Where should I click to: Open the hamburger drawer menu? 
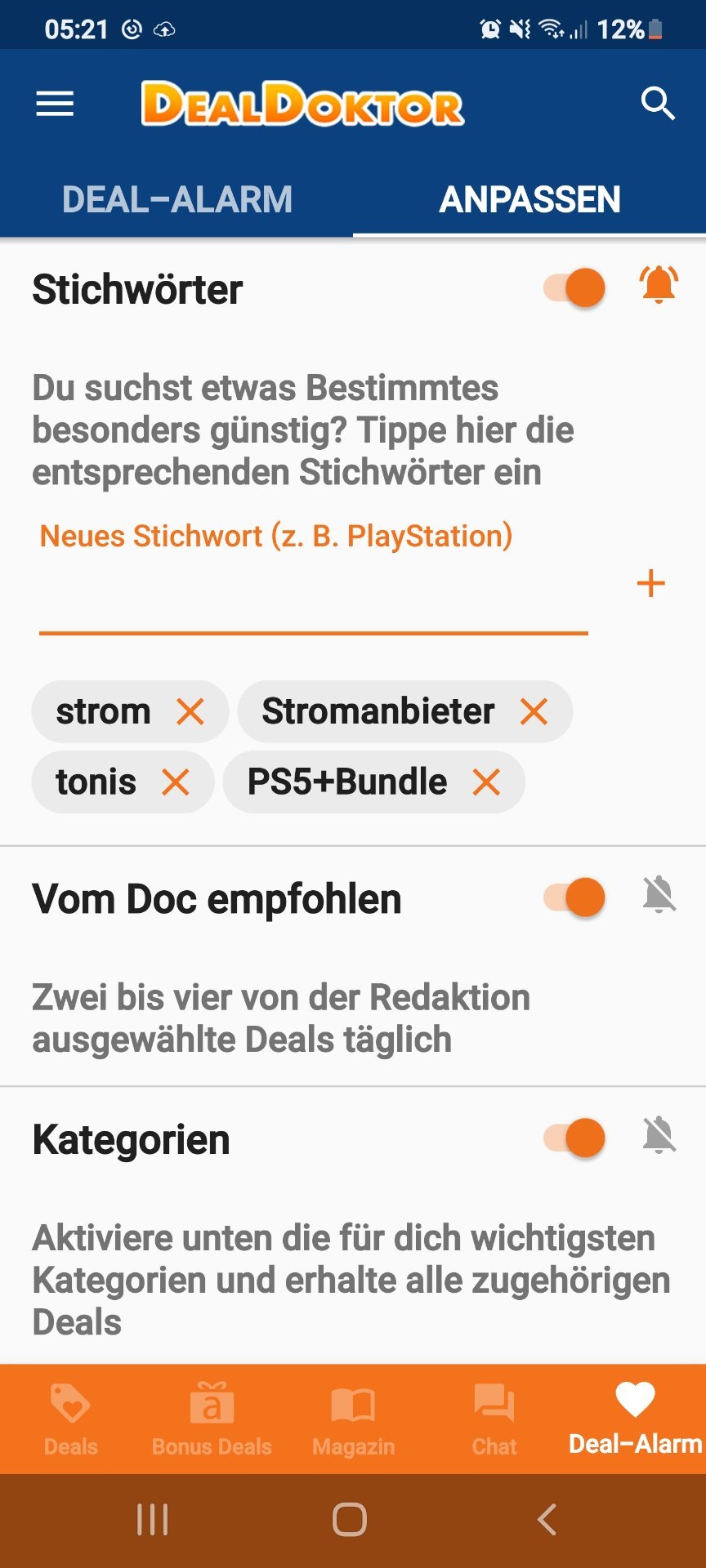tap(55, 104)
